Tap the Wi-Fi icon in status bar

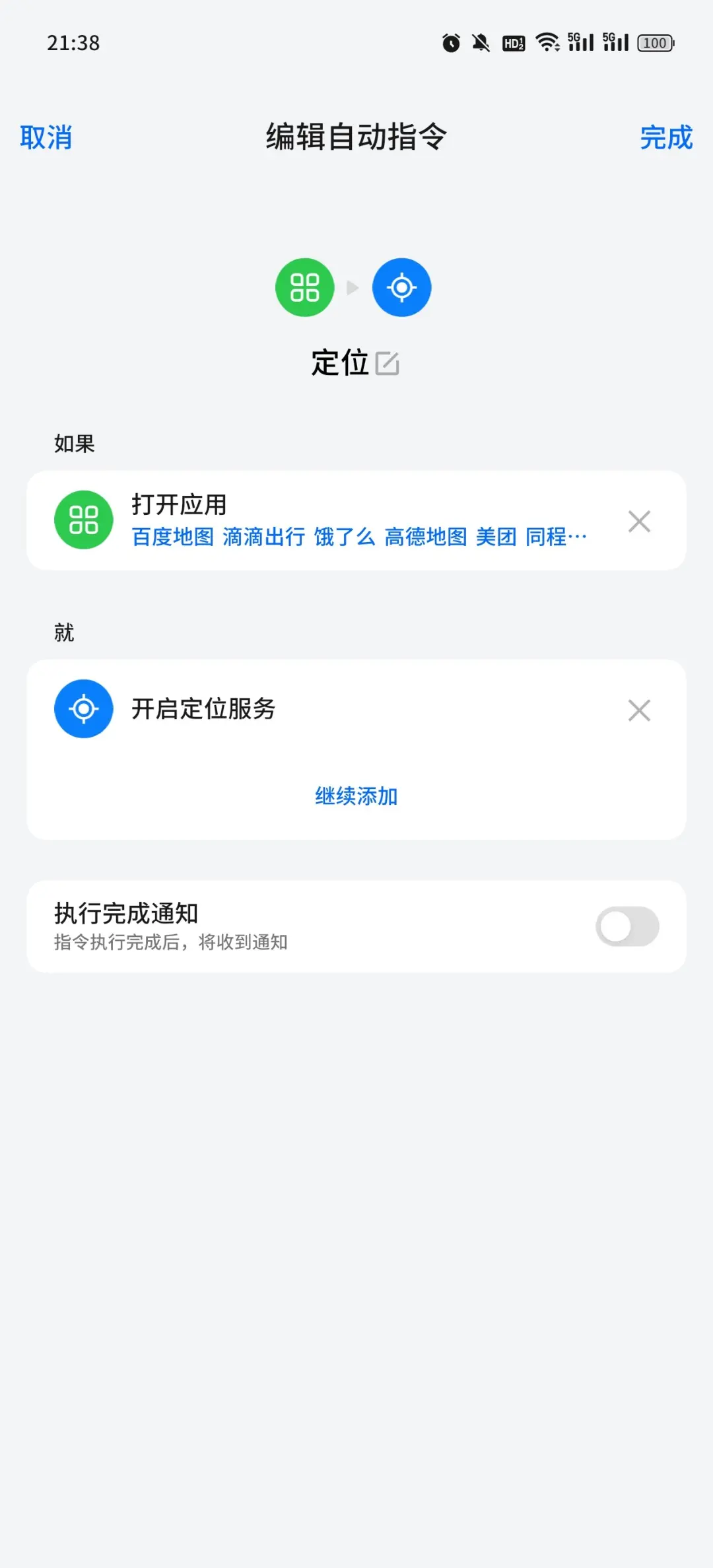pos(546,42)
